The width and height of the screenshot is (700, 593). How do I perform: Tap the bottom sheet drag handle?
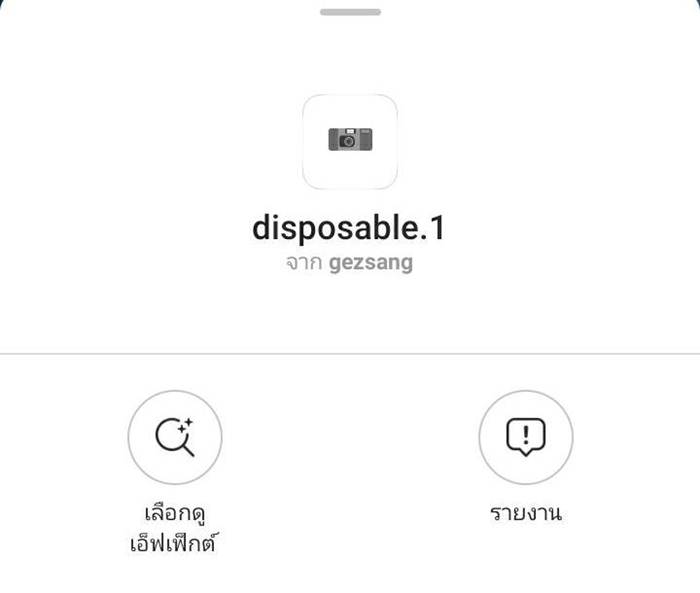[350, 12]
